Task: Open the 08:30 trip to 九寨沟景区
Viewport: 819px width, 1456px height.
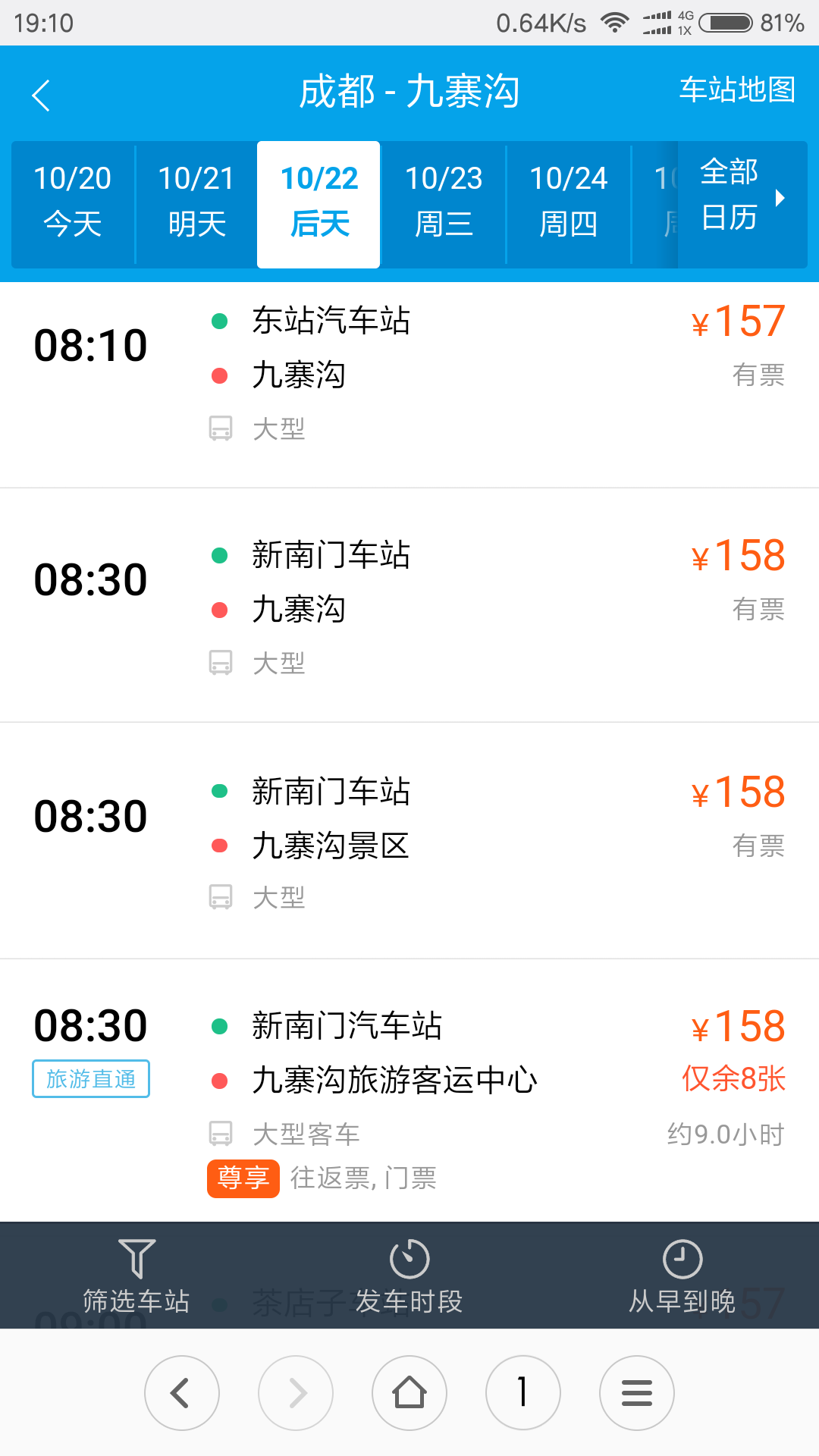Action: (x=409, y=840)
